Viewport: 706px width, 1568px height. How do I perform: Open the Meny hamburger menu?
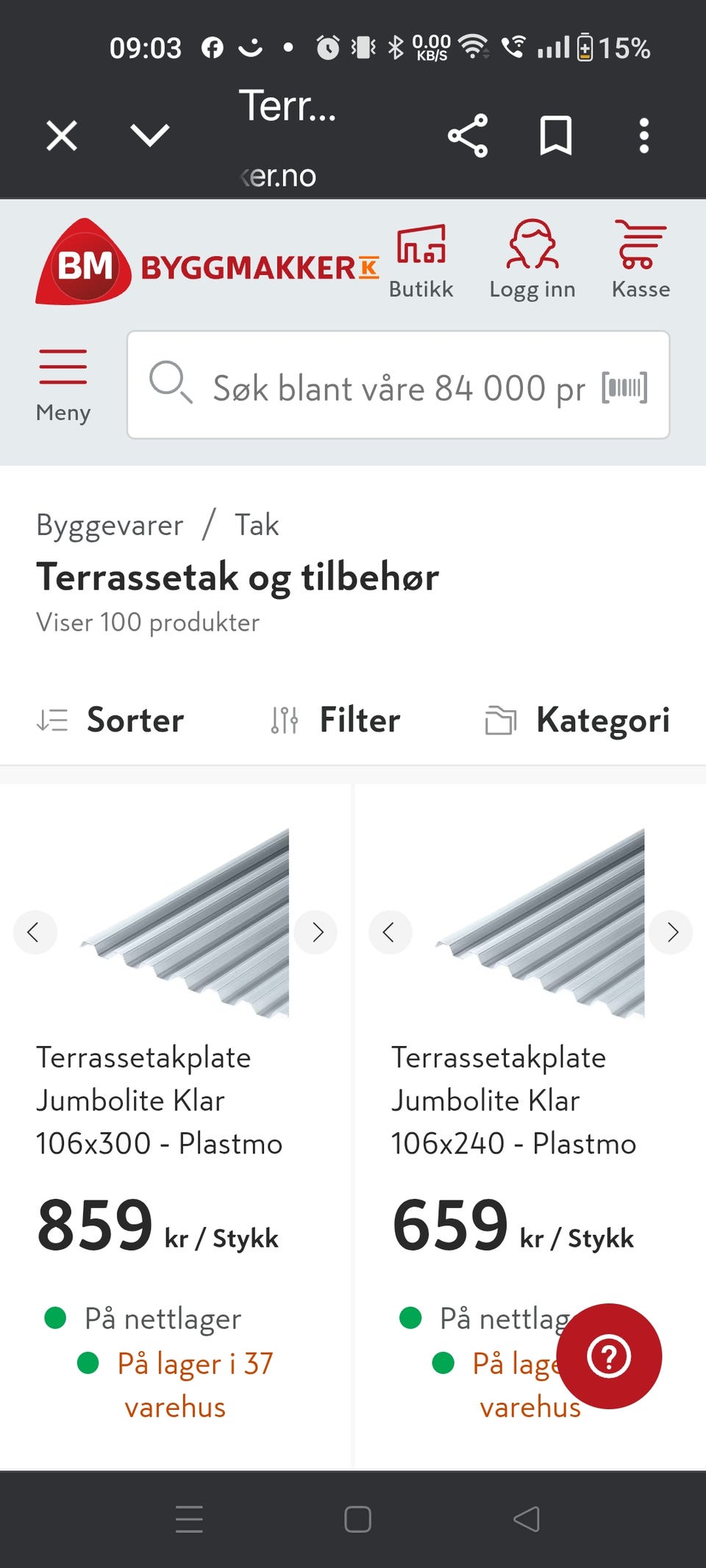coord(63,365)
